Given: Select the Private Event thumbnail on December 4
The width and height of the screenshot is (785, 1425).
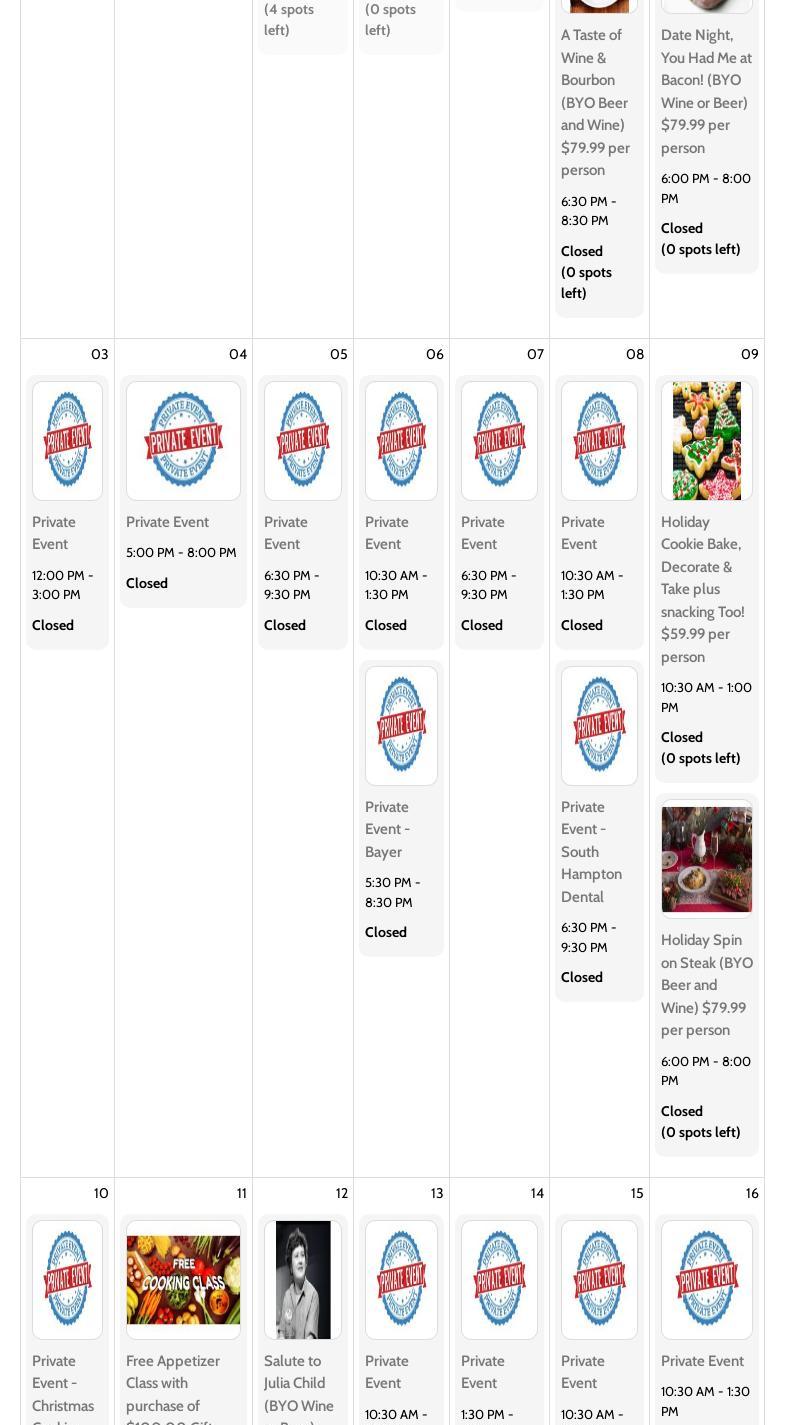Looking at the screenshot, I should tap(183, 440).
